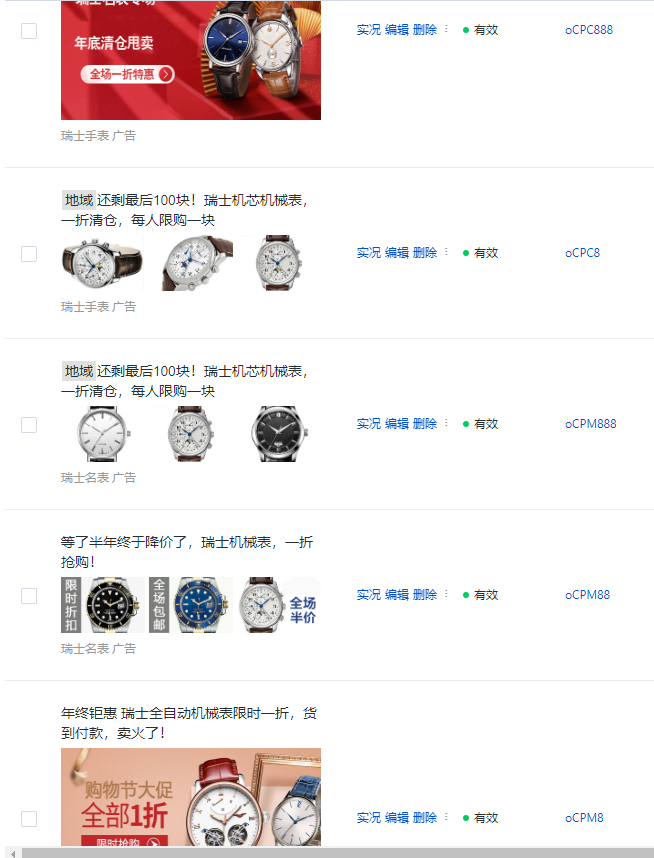Mark the checkbox for the oCPM8 ad row
Screen dimensions: 654x858
29,819
